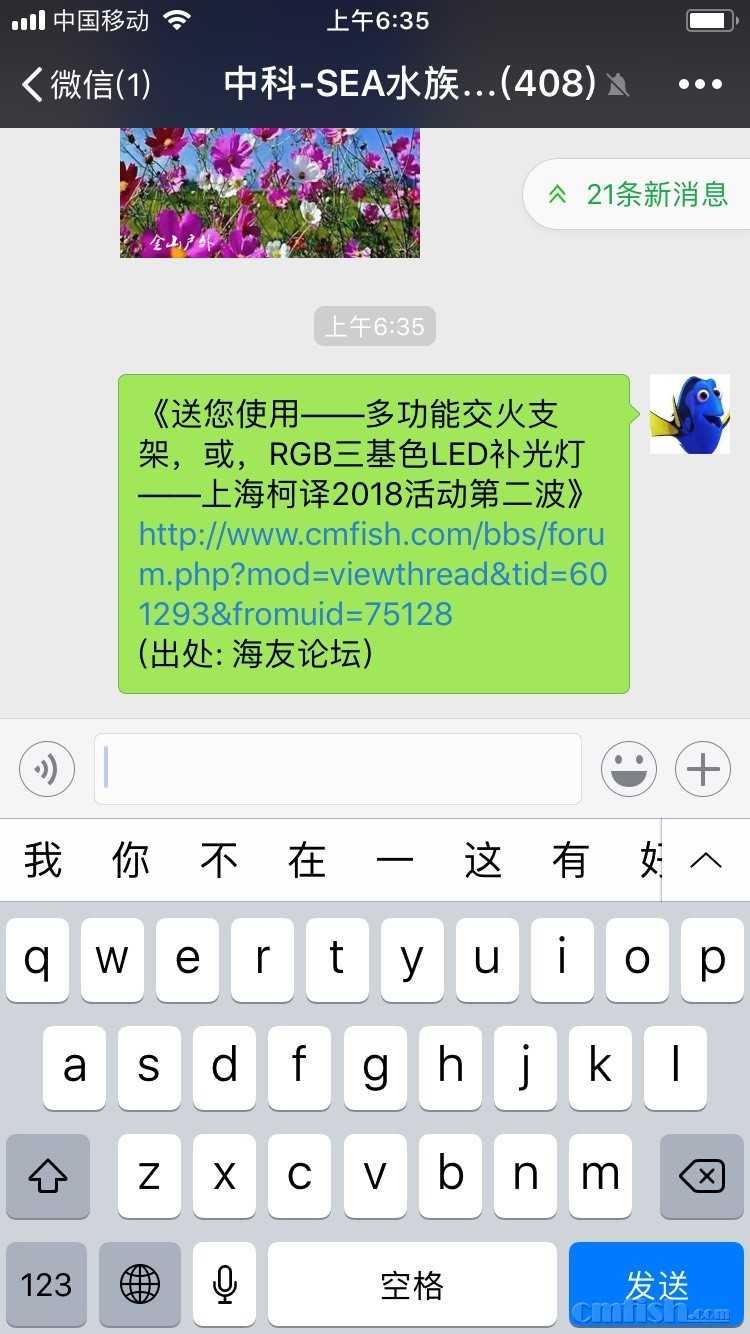Switch to voice message input mode

pos(46,769)
